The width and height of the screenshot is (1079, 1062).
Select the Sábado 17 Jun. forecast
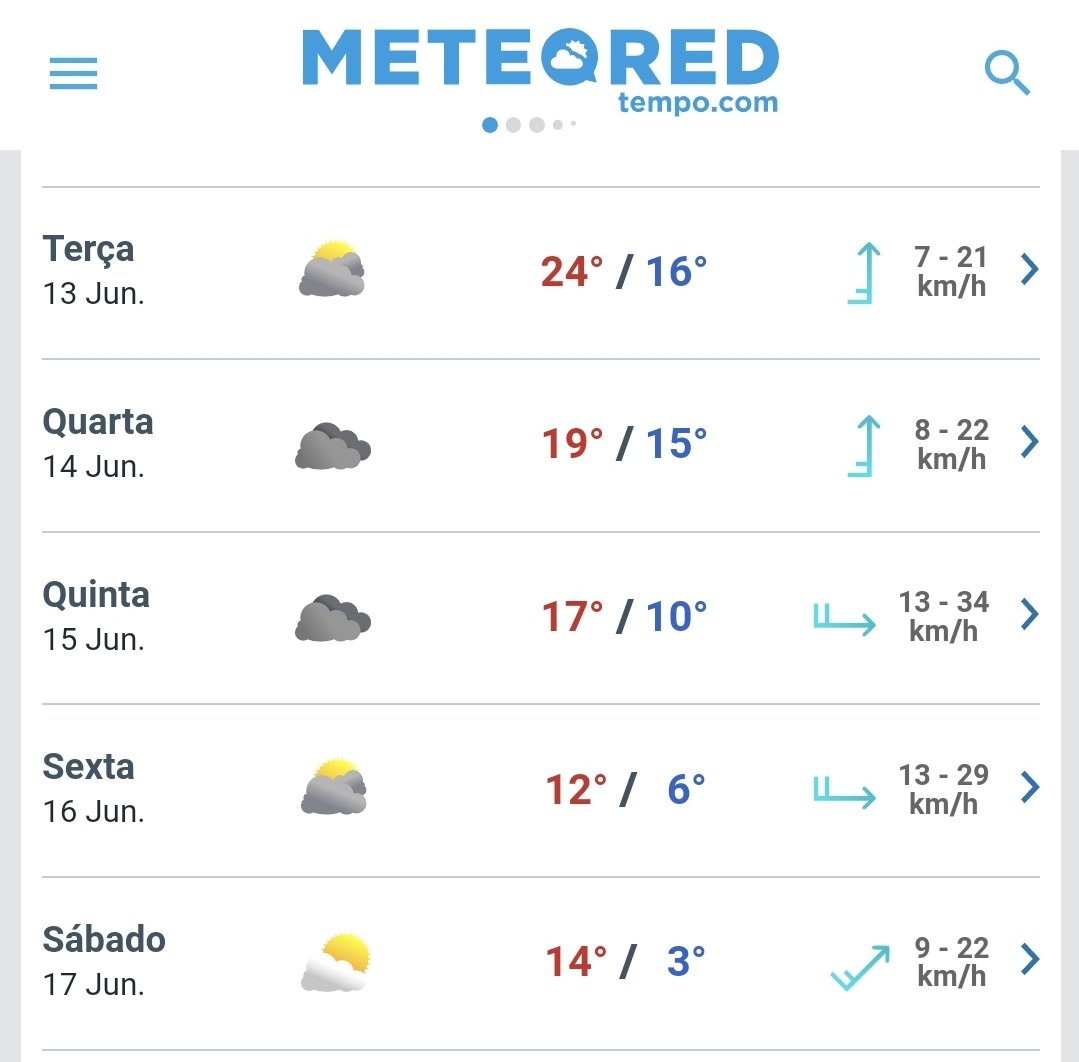(1030, 960)
